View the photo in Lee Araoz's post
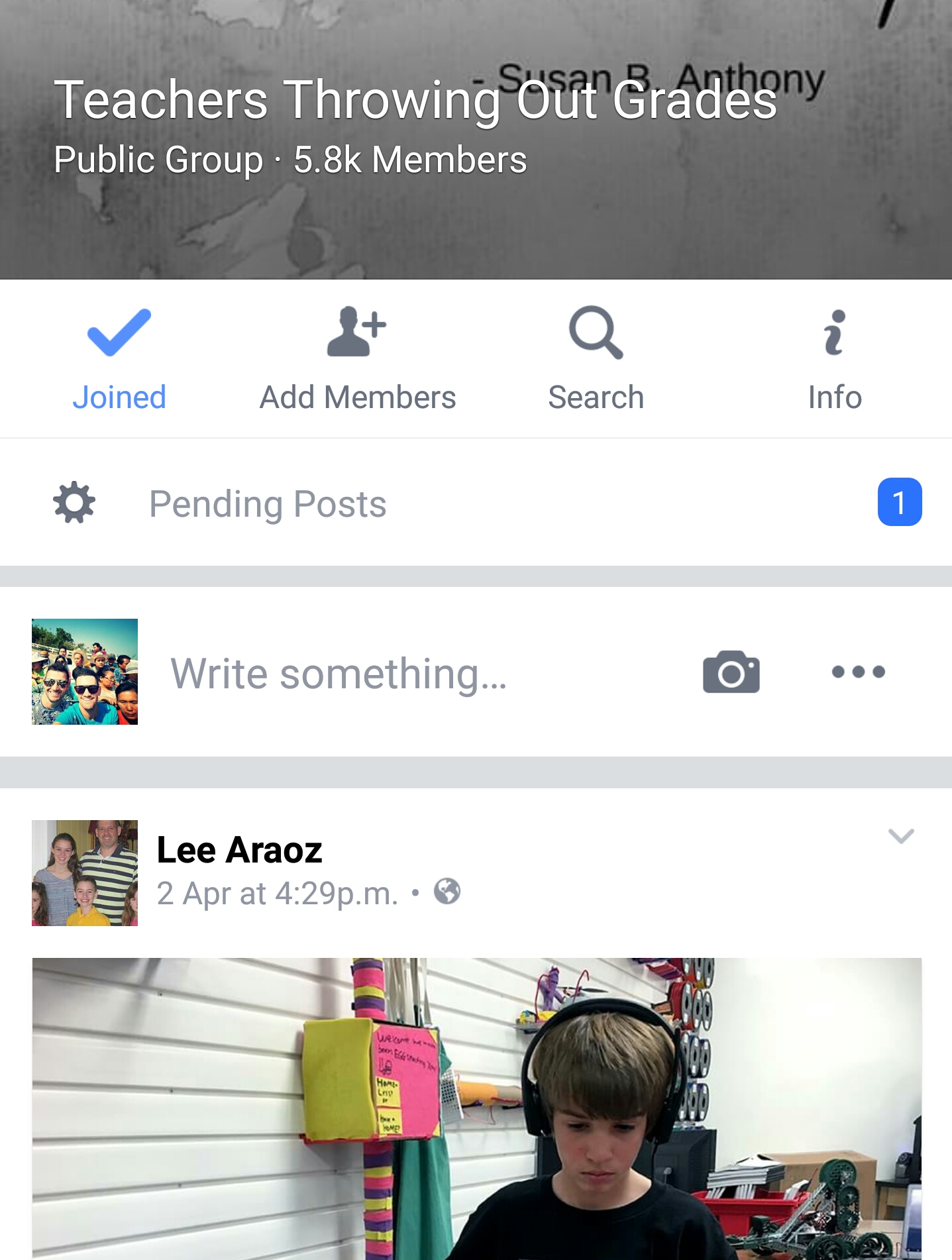This screenshot has width=952, height=1260. tap(476, 1108)
